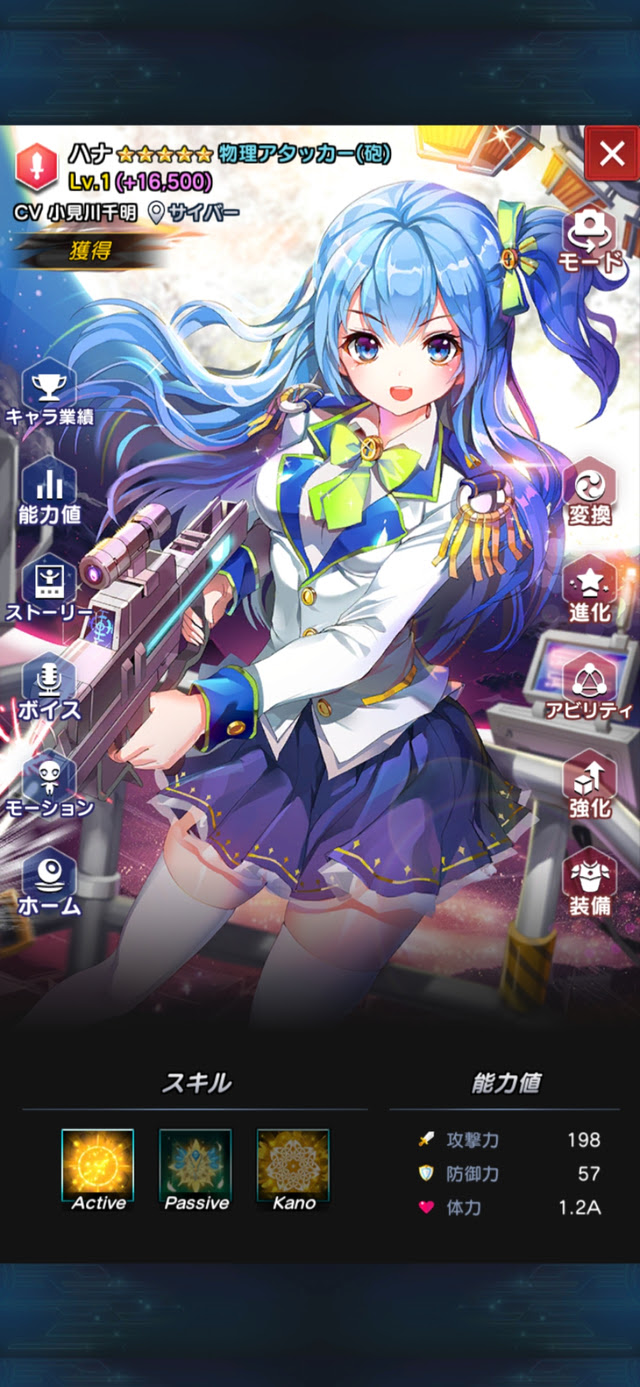Viewport: 640px width, 1387px height.
Task: Play character ボイス (voice) lines
Action: coord(48,686)
